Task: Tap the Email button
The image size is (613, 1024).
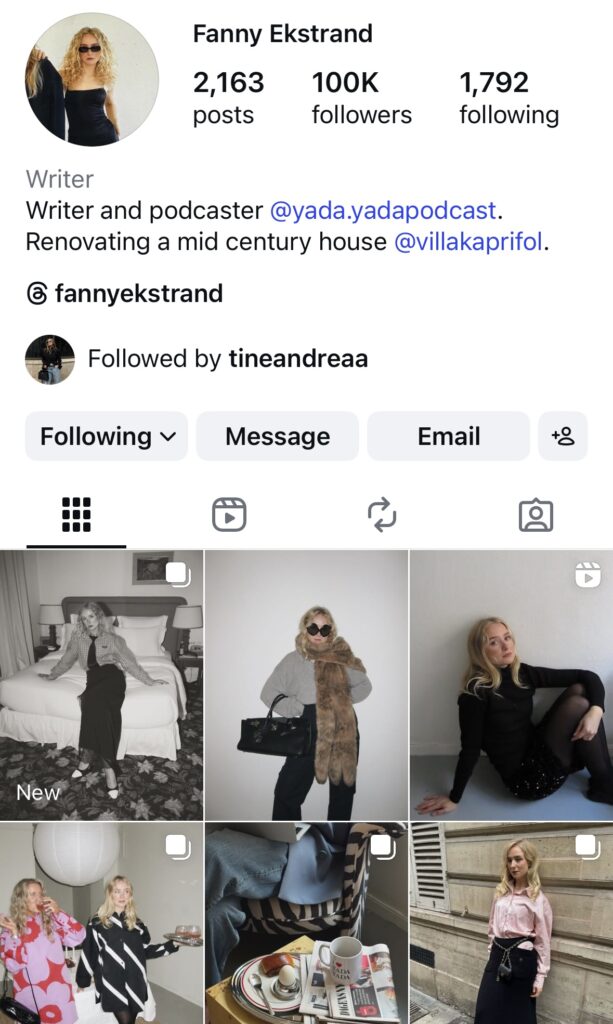Action: point(448,436)
